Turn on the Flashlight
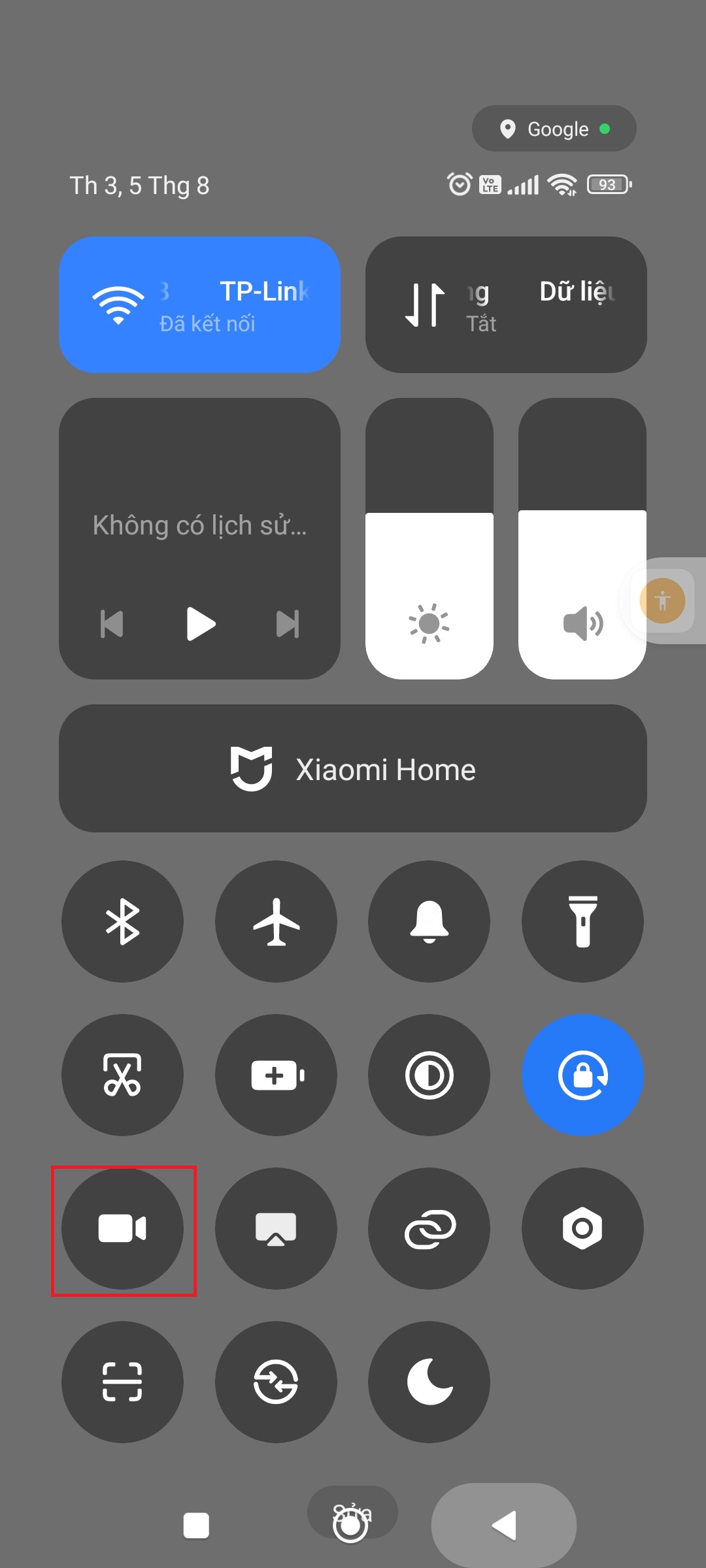This screenshot has height=1568, width=706. 582,921
